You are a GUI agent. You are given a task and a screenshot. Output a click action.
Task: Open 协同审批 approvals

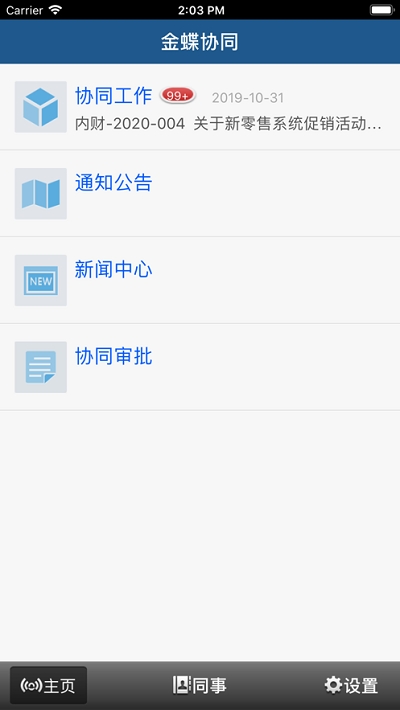click(200, 367)
